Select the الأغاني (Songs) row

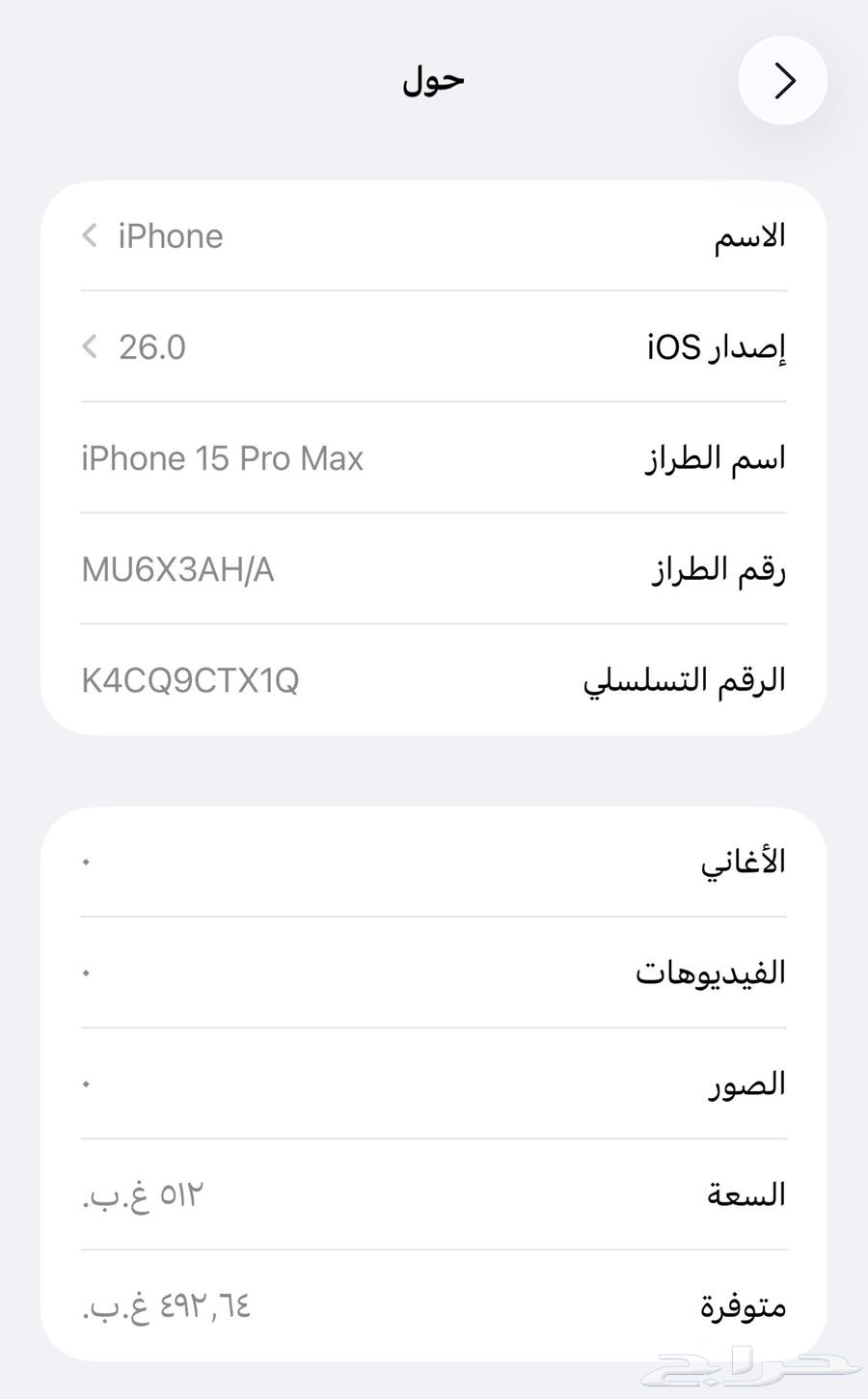coord(434,860)
